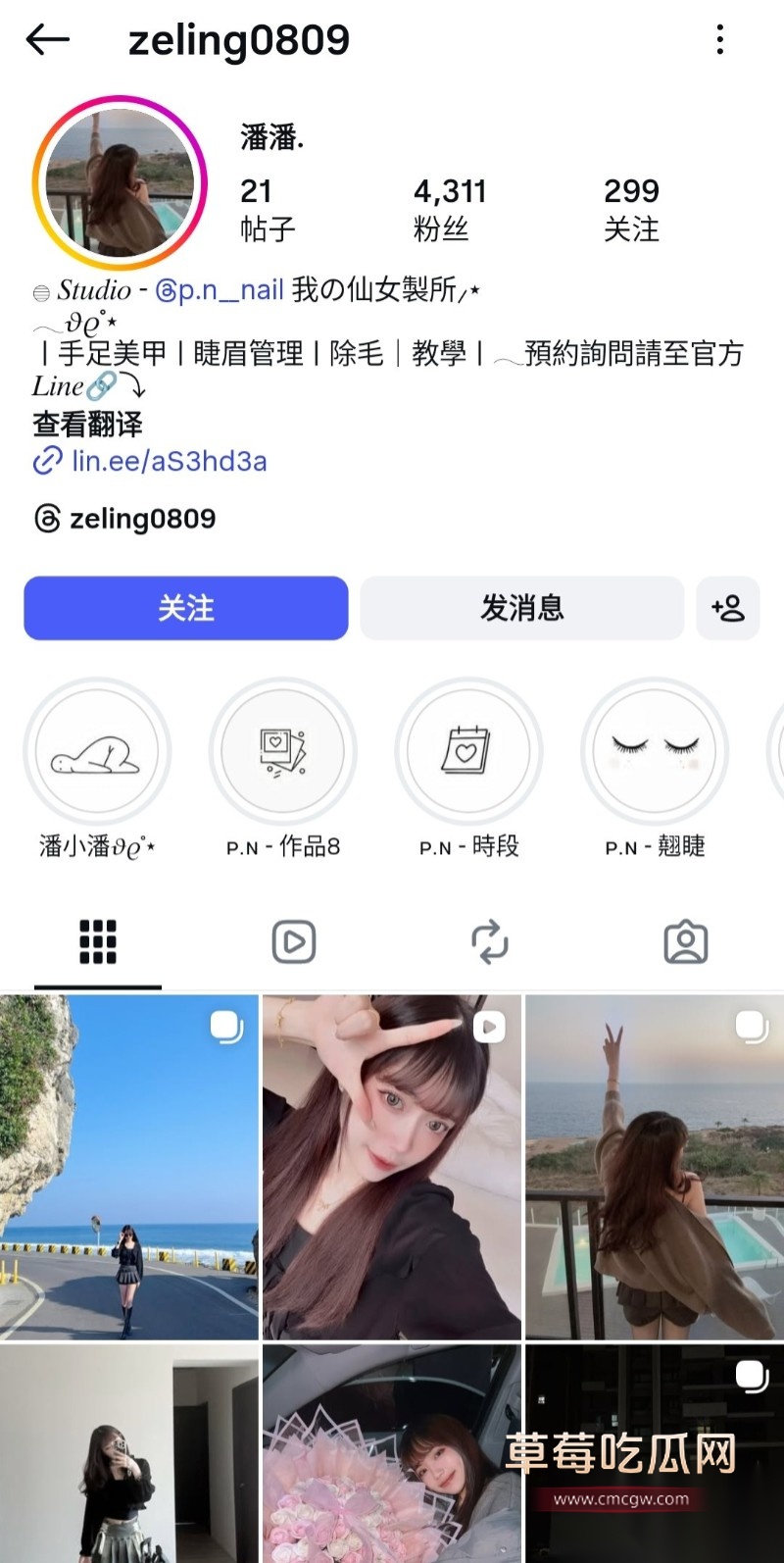Screen dimensions: 784x1563
Task: Open the P.N - 時段 calendar highlight
Action: tap(468, 750)
